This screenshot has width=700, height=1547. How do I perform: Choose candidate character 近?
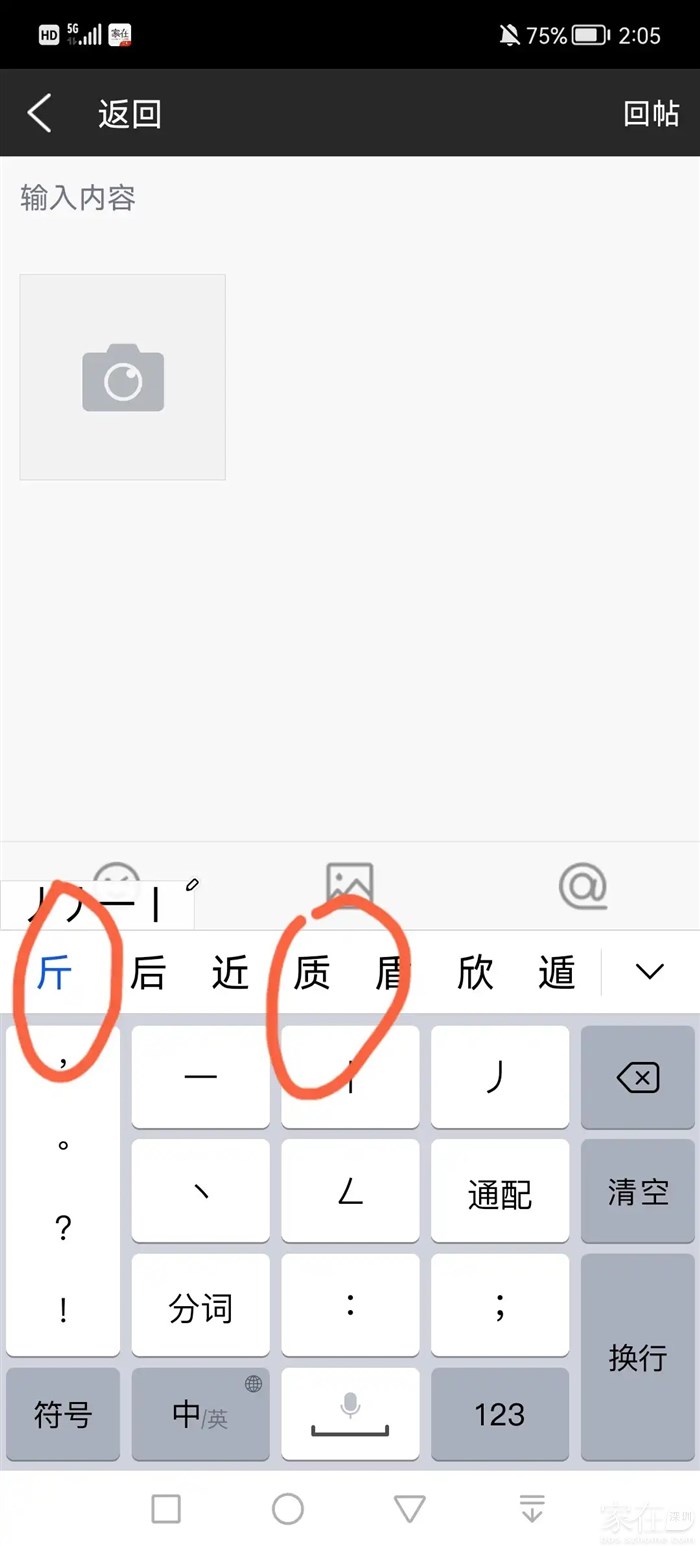230,972
